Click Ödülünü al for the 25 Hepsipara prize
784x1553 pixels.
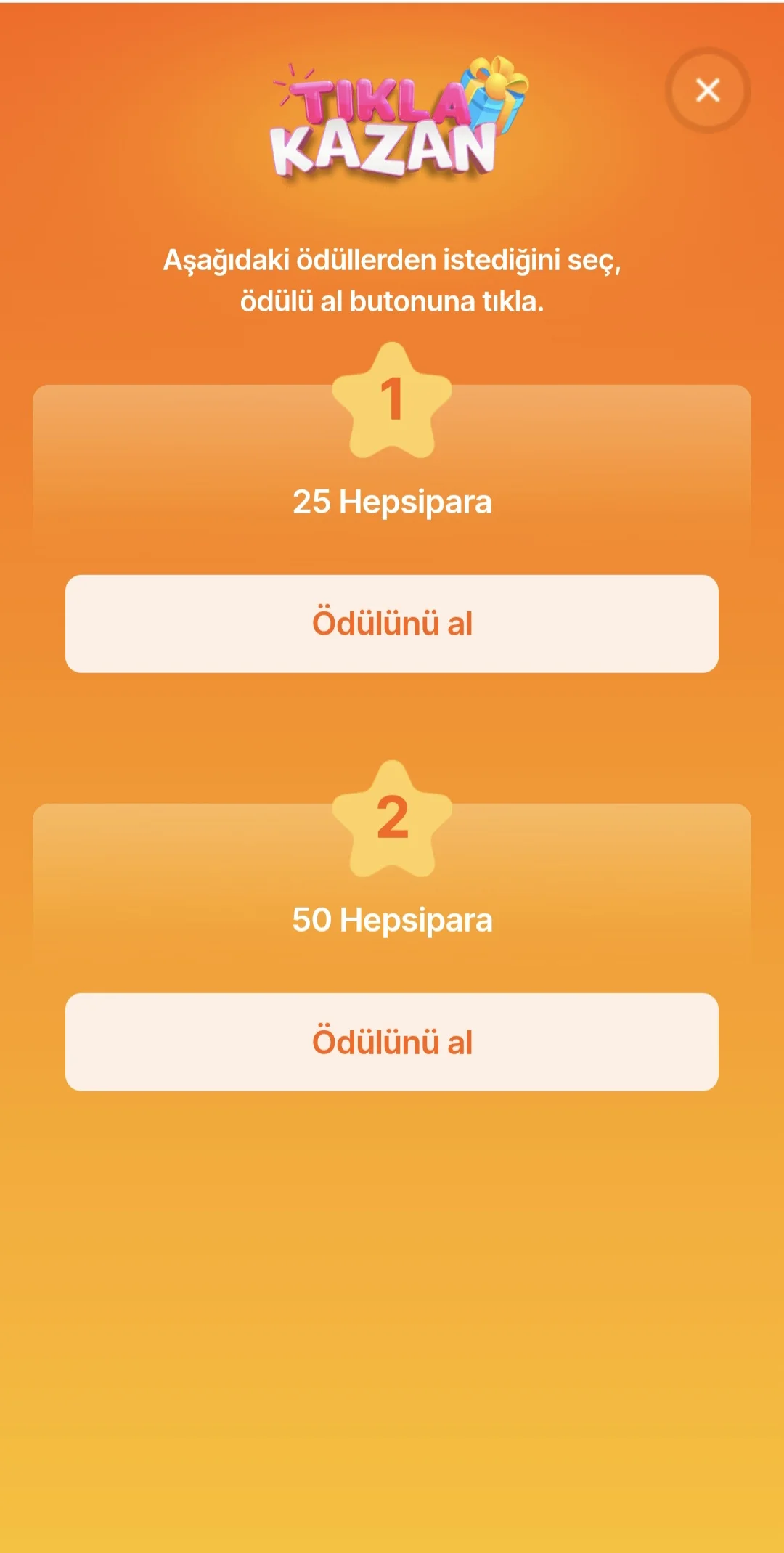pos(392,623)
